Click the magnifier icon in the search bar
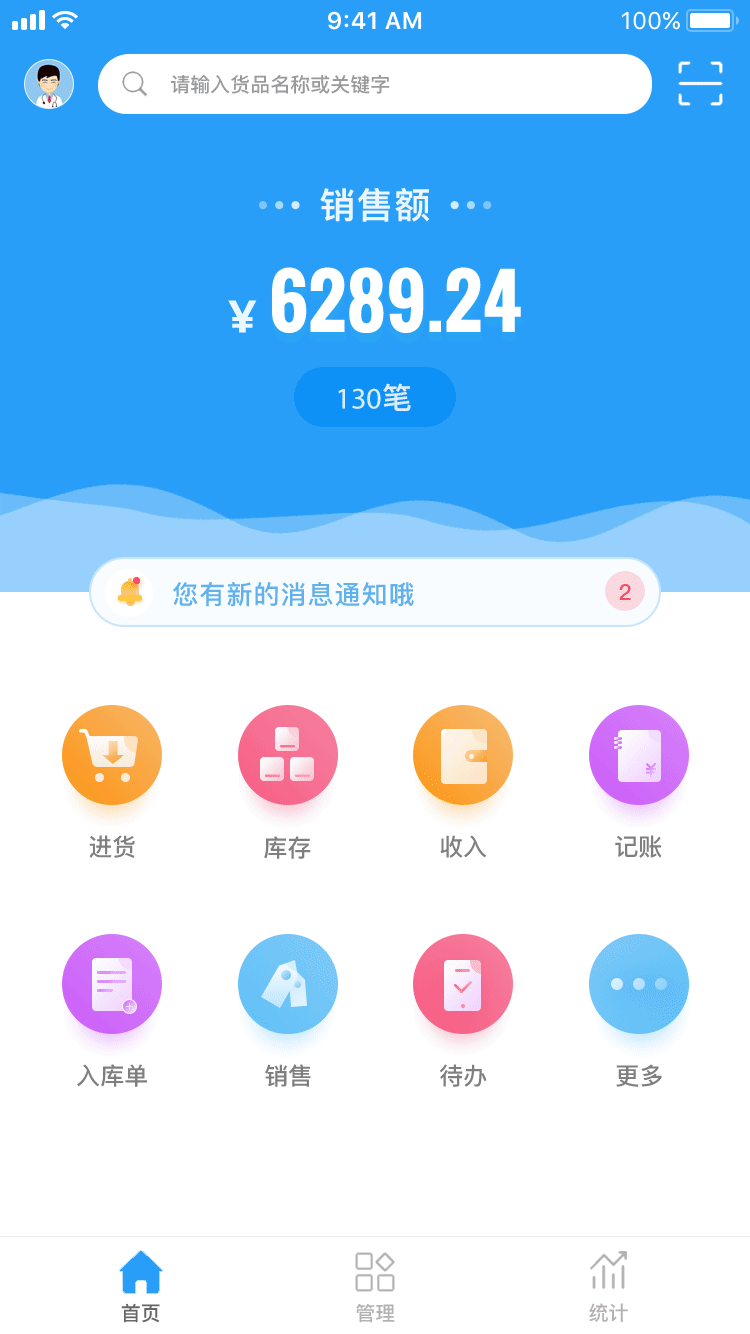This screenshot has width=750, height=1334. click(x=133, y=84)
